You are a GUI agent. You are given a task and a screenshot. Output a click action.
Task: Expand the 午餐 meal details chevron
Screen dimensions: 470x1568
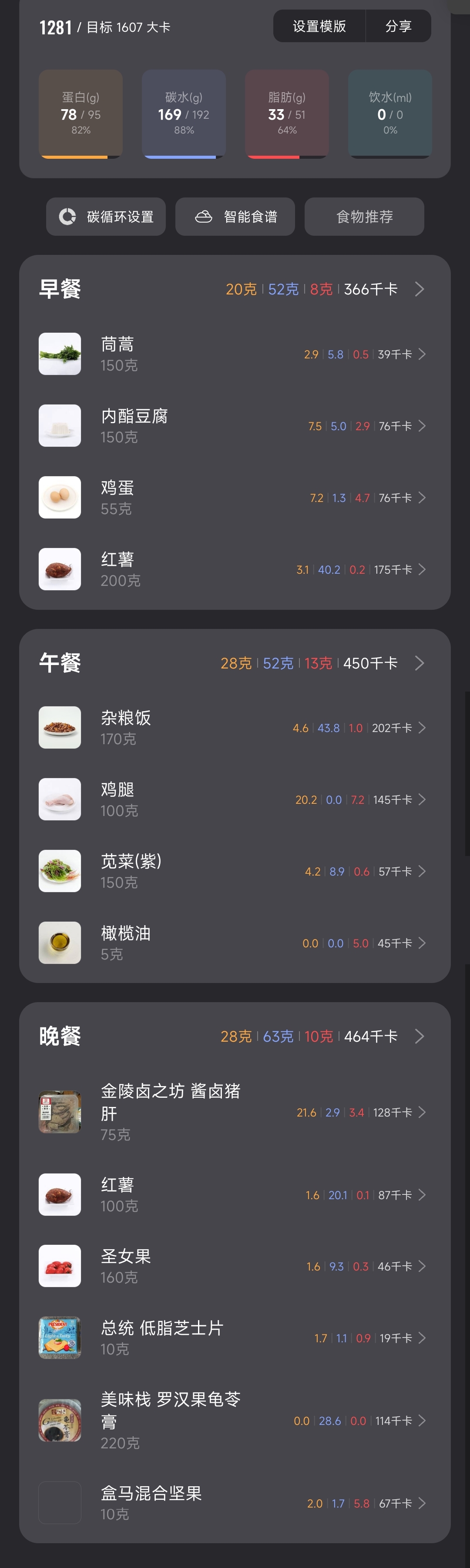pos(420,663)
